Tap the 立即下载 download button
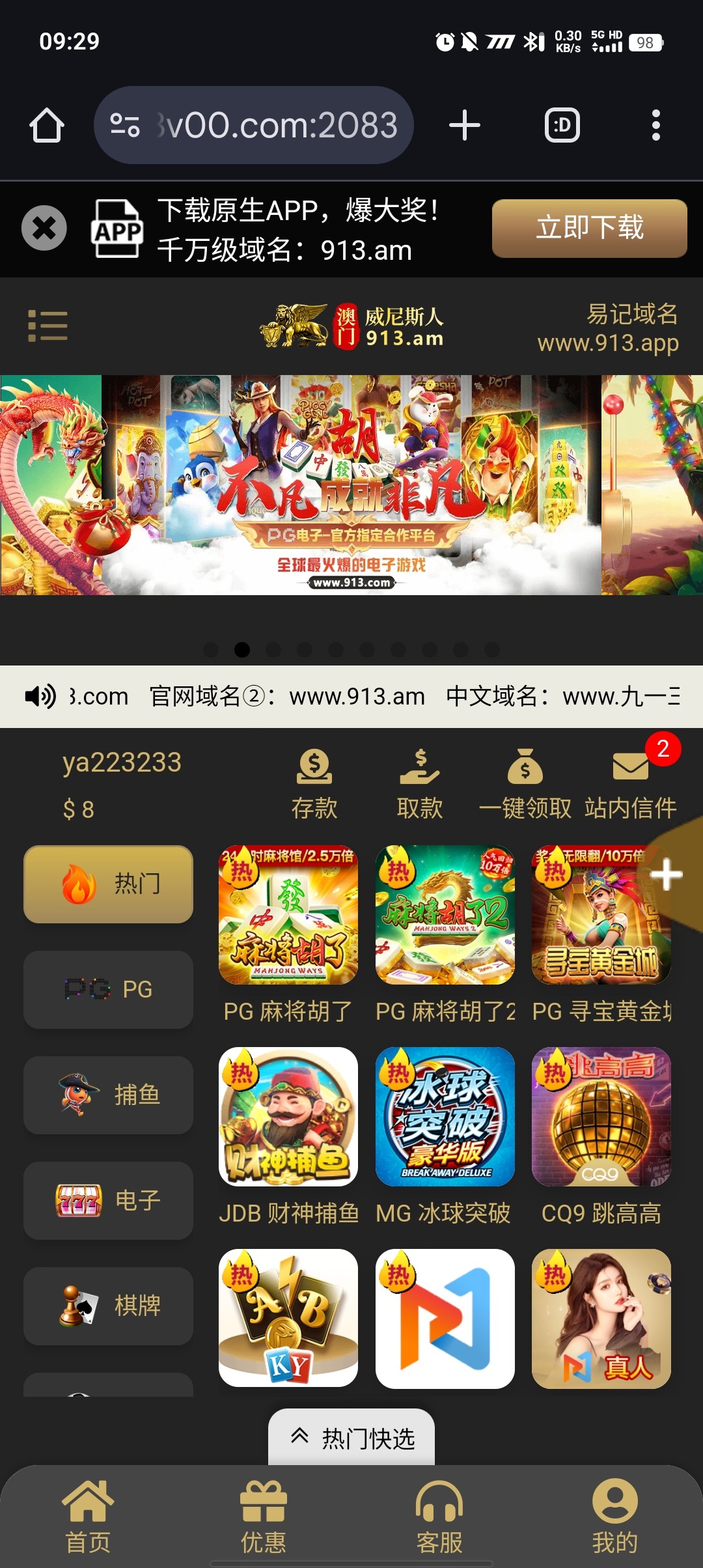This screenshot has width=703, height=1568. click(589, 228)
